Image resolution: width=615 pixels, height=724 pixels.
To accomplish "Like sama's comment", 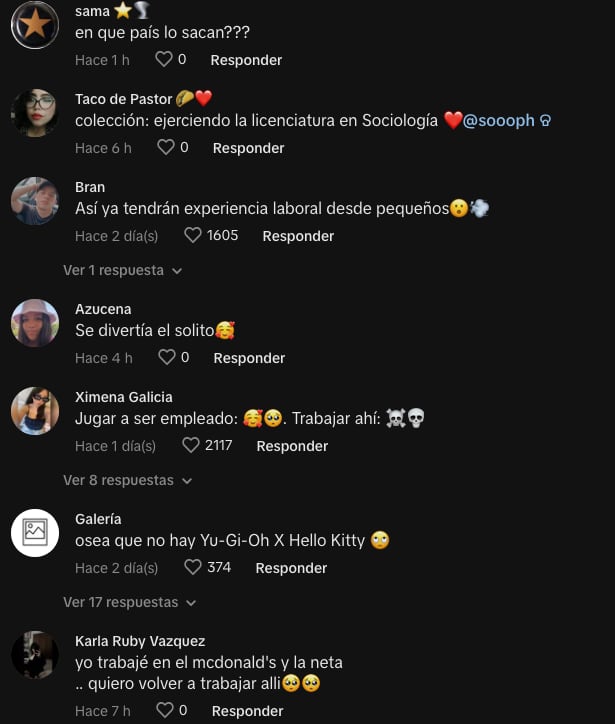I will [164, 60].
